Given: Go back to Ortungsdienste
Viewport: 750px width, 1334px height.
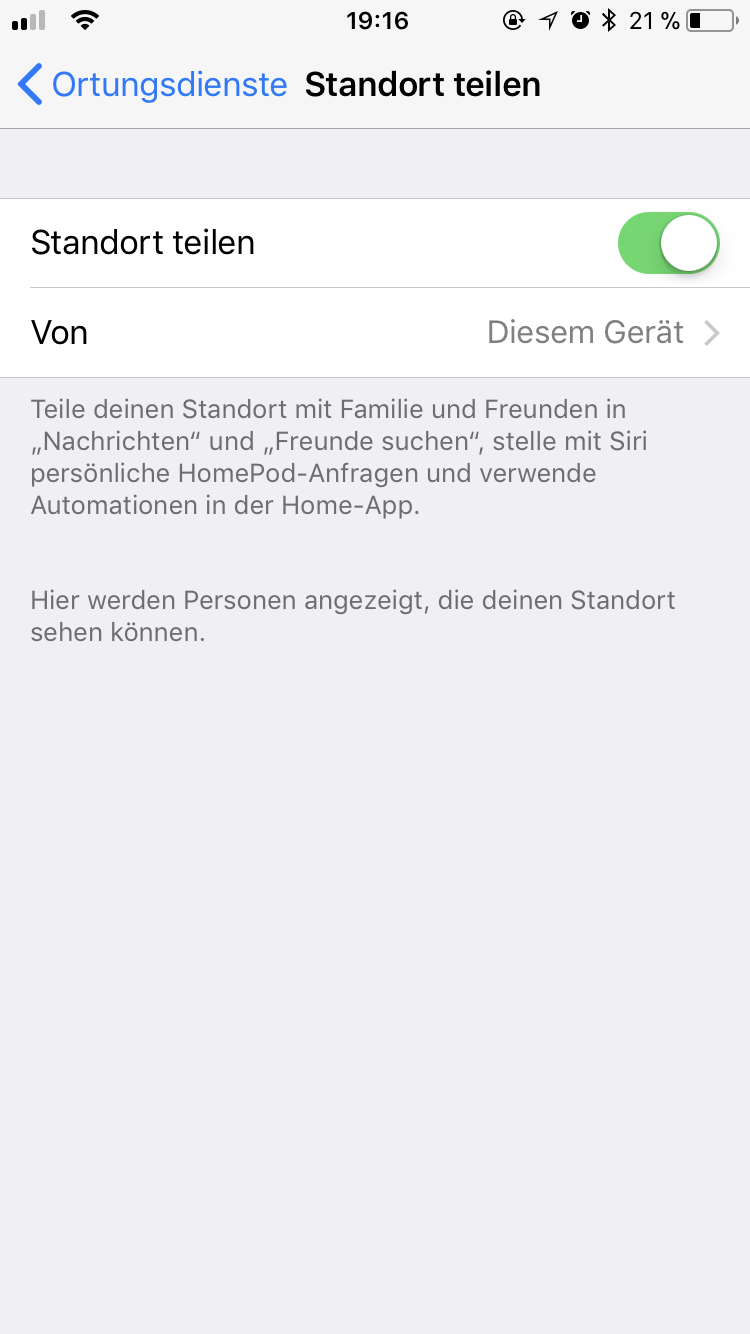Looking at the screenshot, I should [152, 85].
